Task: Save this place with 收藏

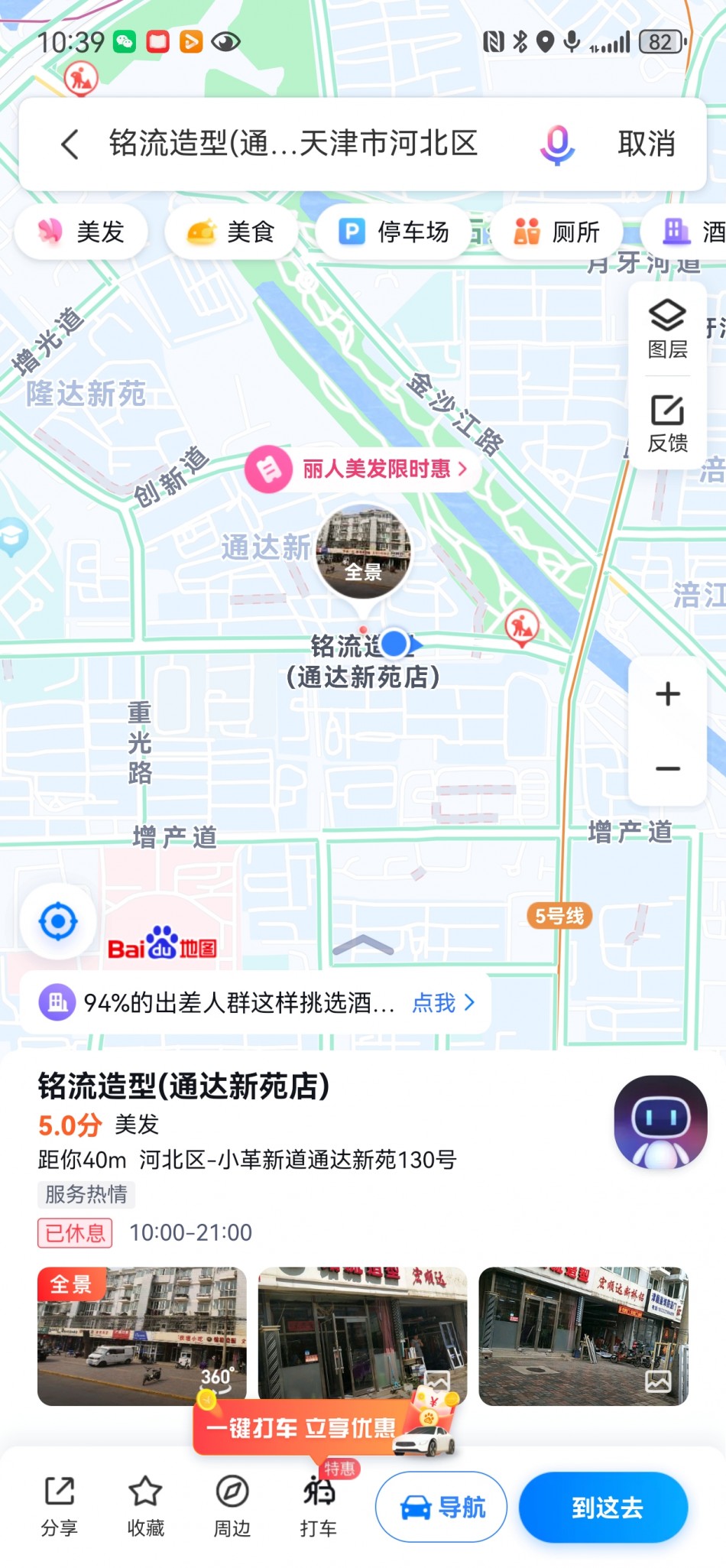Action: click(x=145, y=1506)
